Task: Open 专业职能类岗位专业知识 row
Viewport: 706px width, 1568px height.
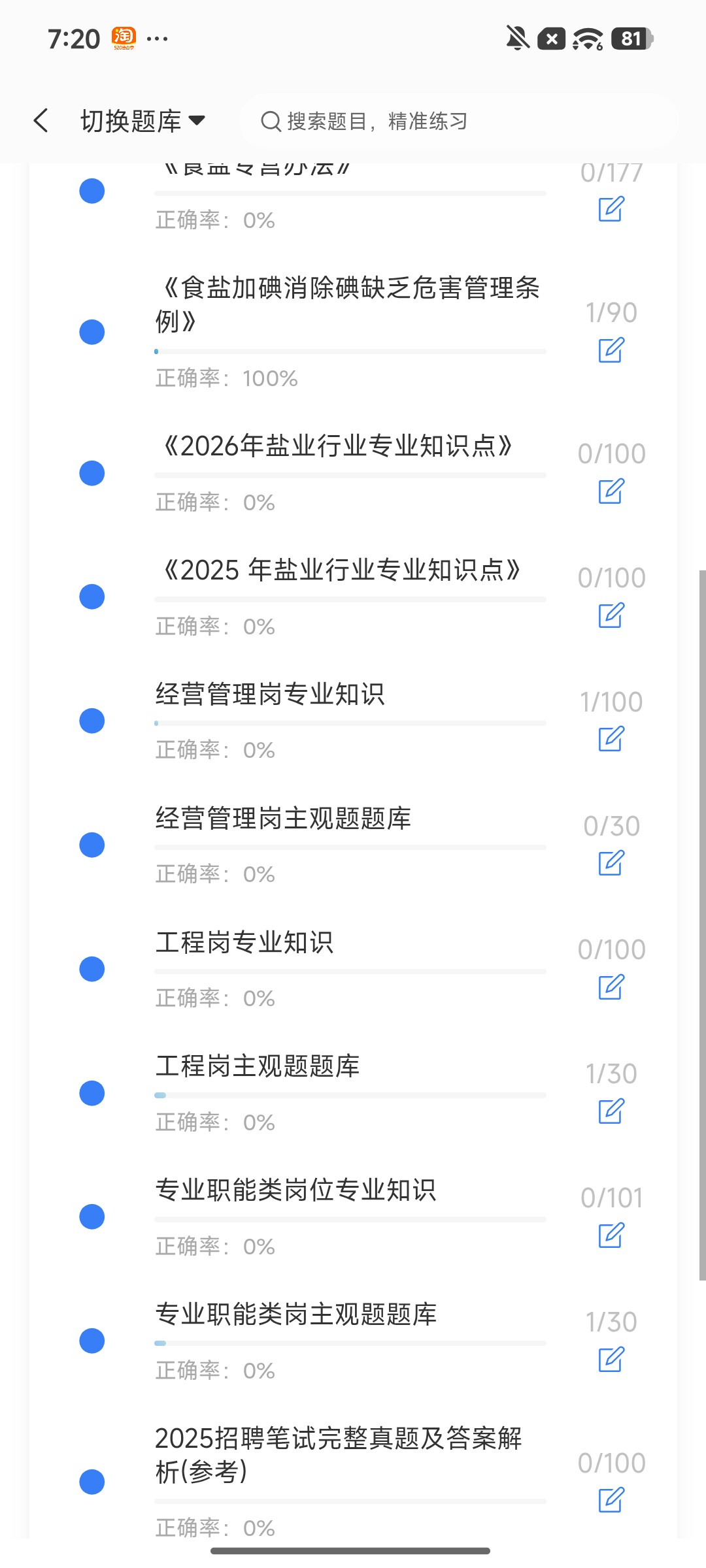Action: pyautogui.click(x=353, y=1217)
